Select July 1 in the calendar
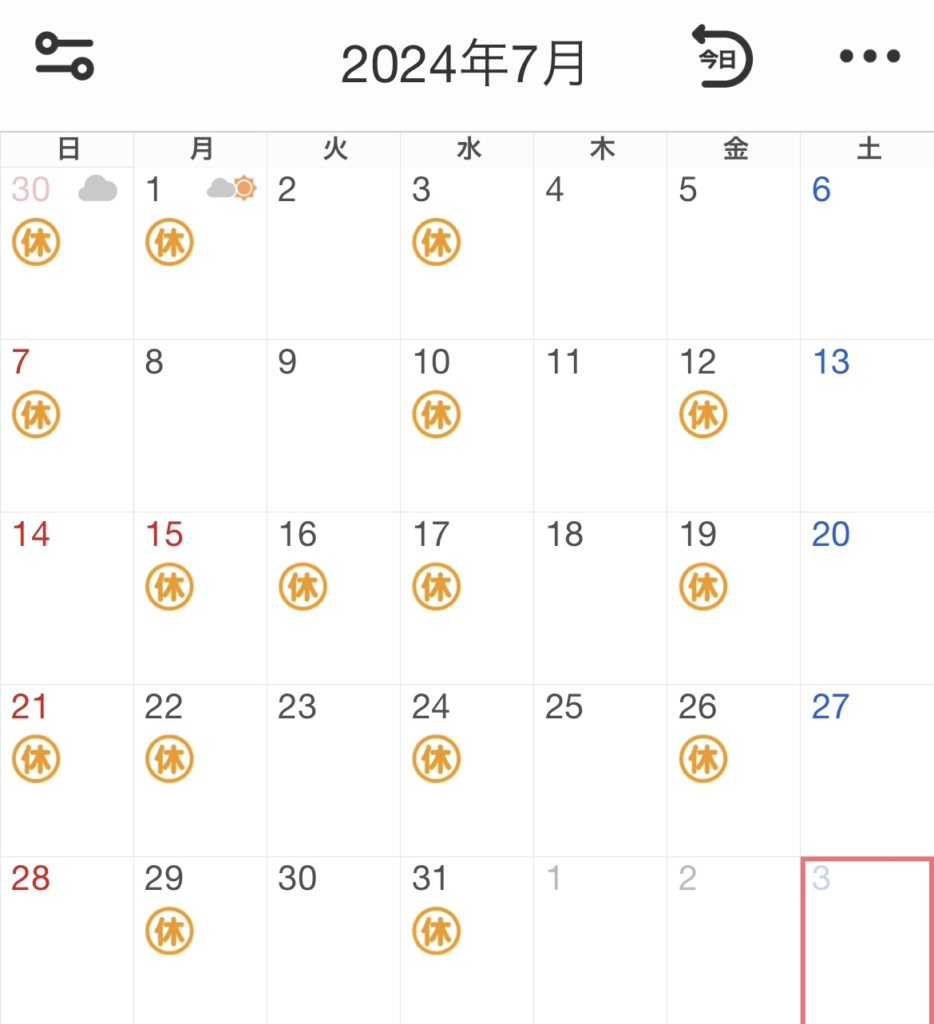934x1024 pixels. [x=200, y=250]
